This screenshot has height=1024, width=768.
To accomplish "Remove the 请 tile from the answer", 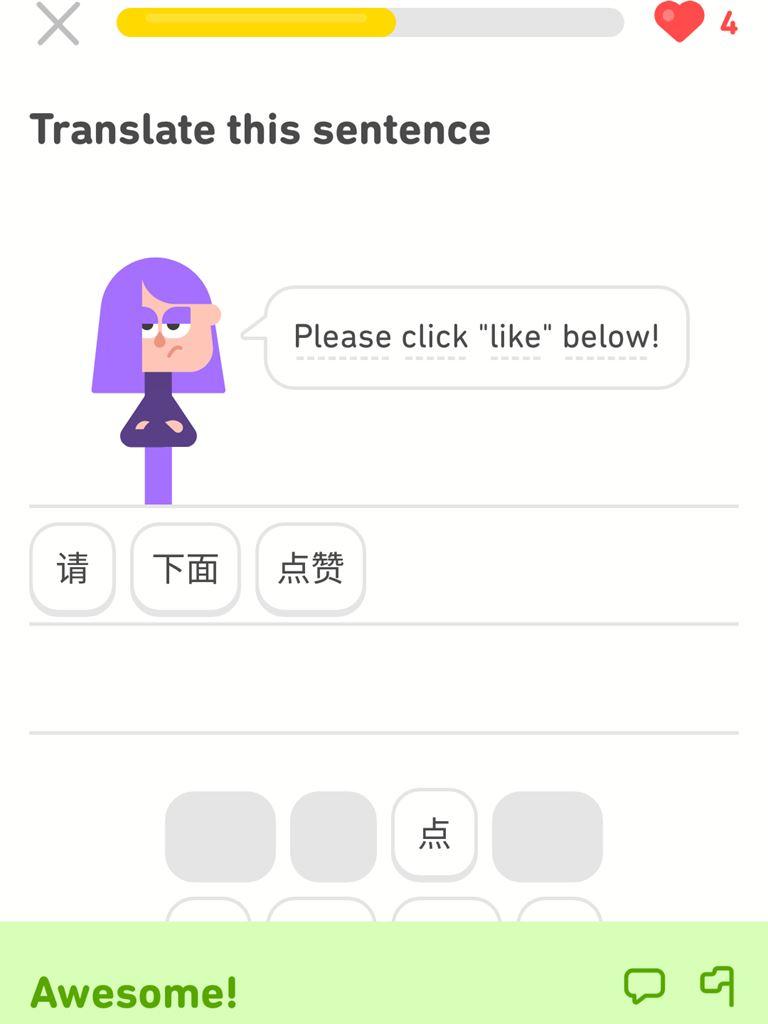I will click(72, 568).
